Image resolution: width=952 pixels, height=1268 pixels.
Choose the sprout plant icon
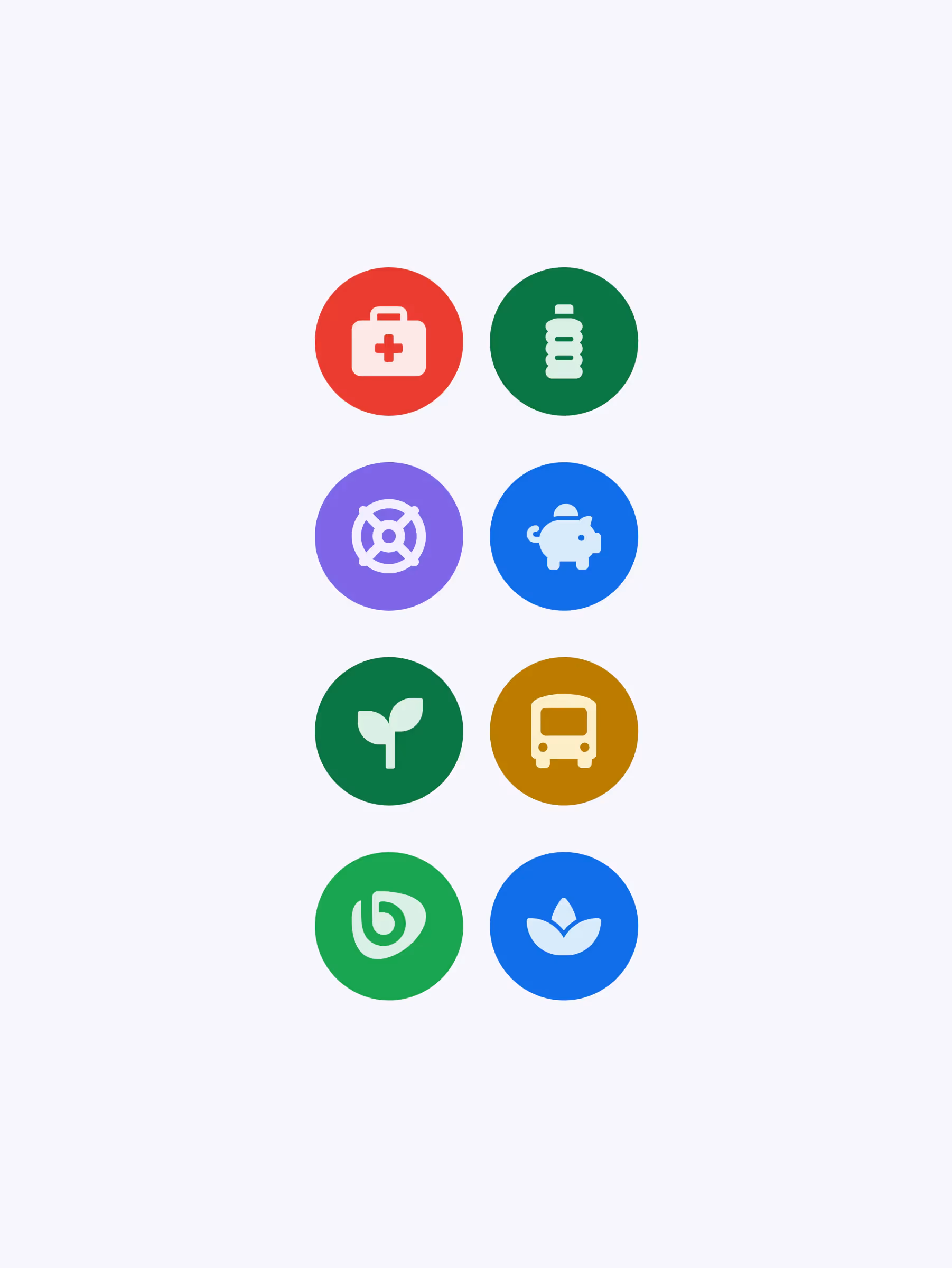coord(389,731)
